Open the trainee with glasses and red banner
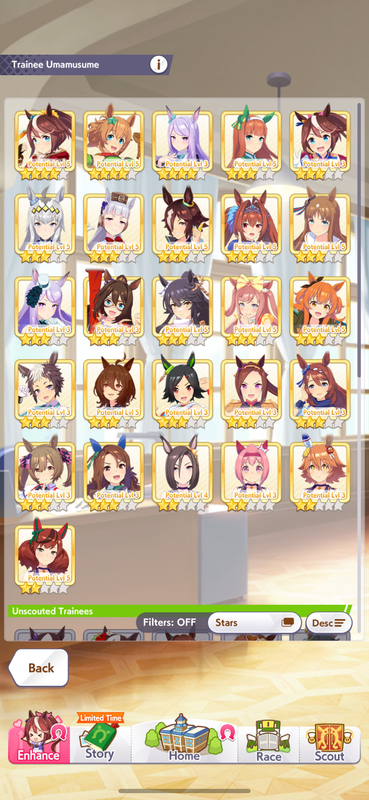 (x=114, y=310)
